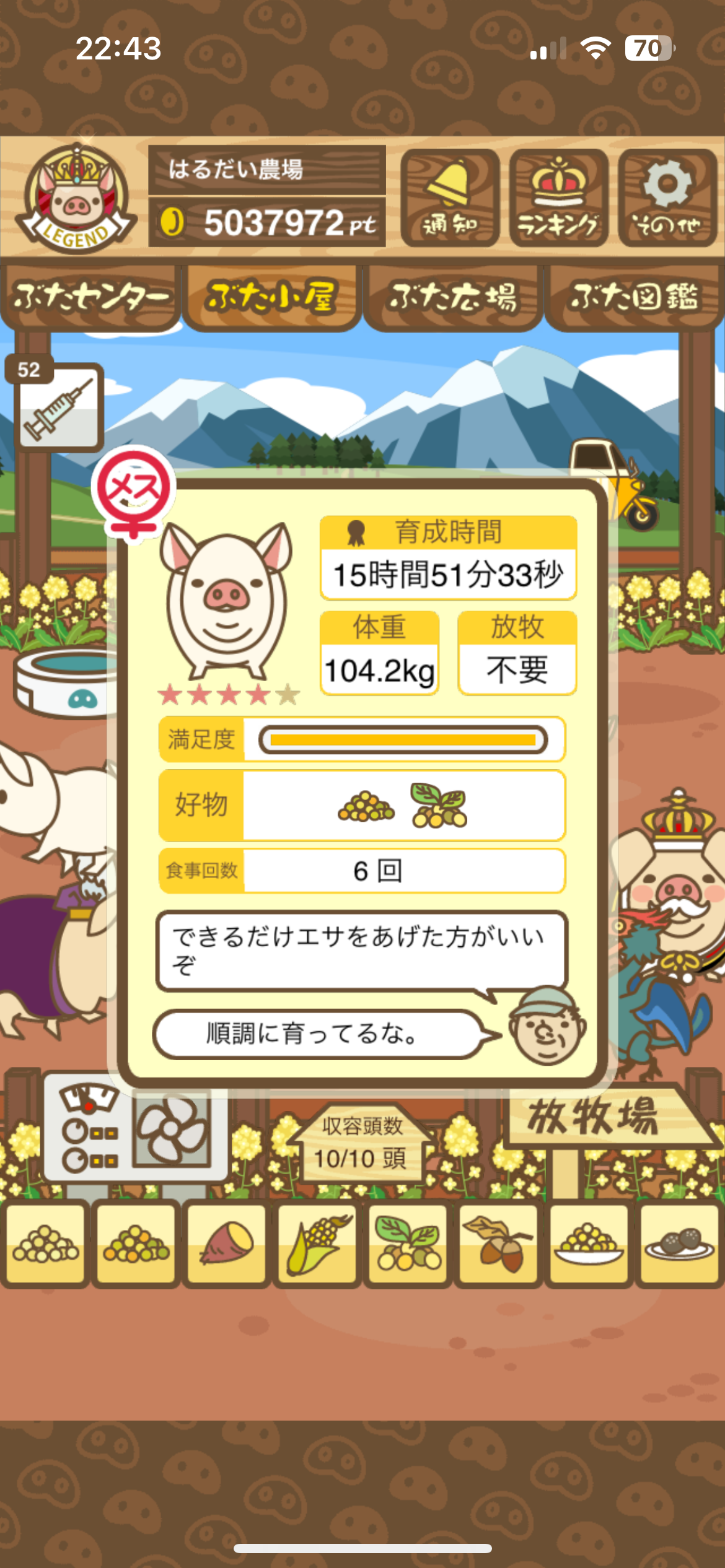Choose the truffle plate feed
The width and height of the screenshot is (725, 1568).
coord(680,1244)
